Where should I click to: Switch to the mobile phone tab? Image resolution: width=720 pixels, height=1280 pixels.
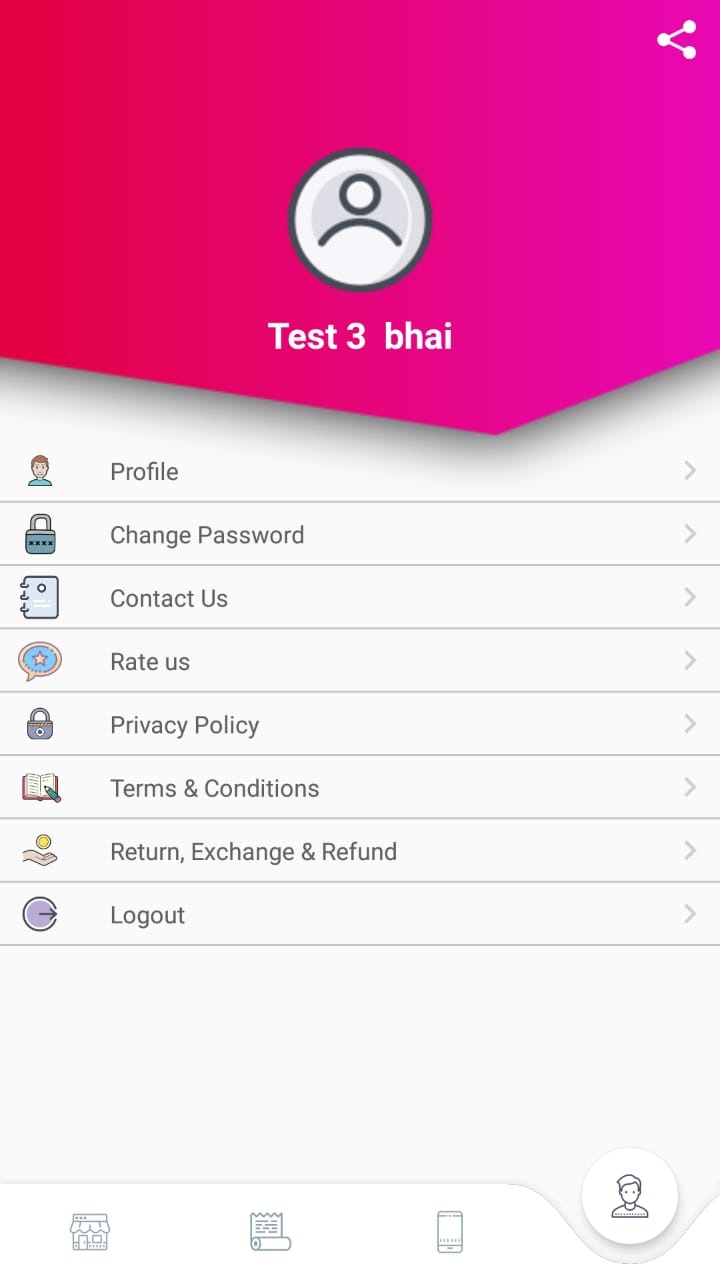click(x=450, y=1231)
